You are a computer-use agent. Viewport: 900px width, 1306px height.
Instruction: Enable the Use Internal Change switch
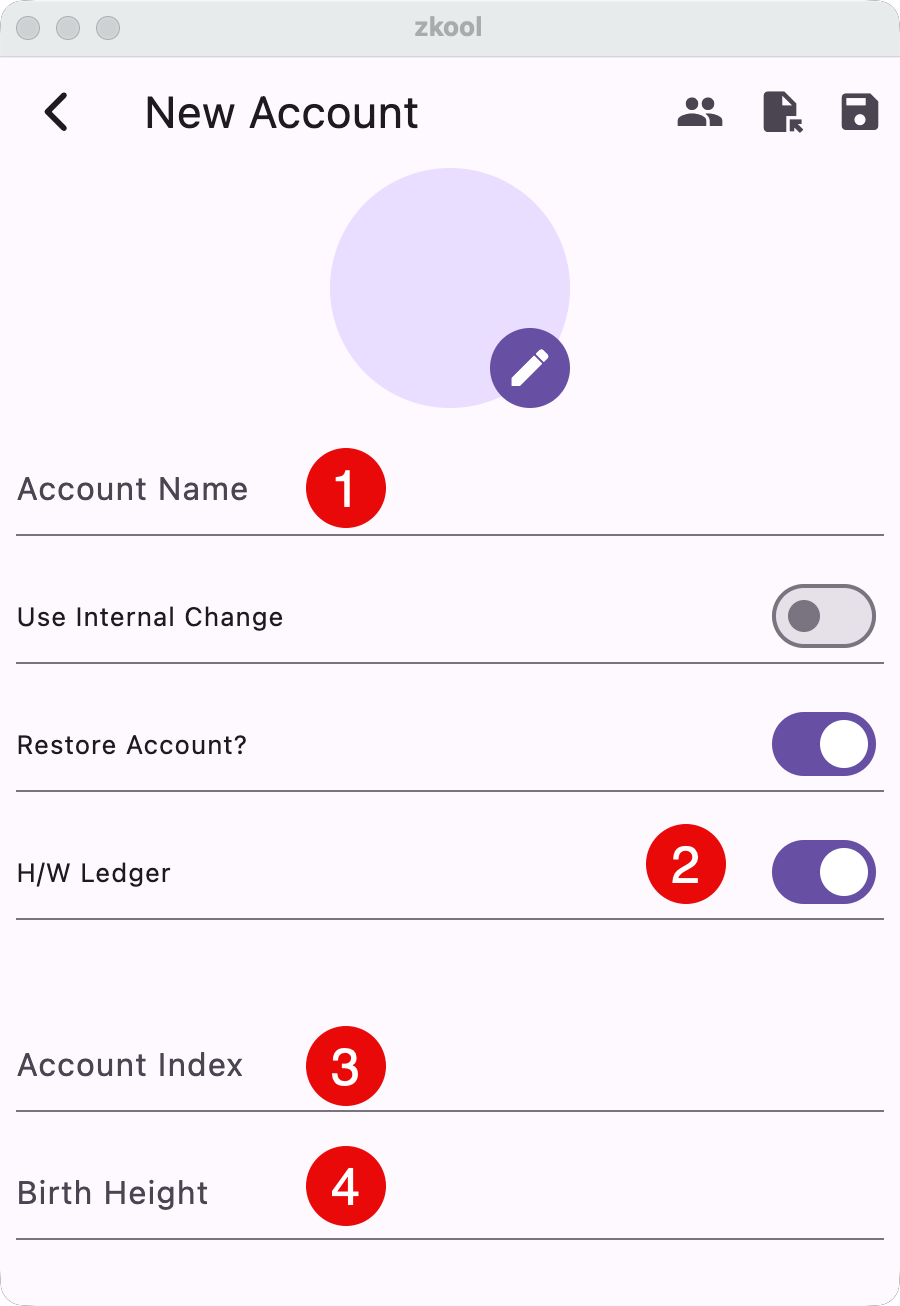click(x=823, y=617)
